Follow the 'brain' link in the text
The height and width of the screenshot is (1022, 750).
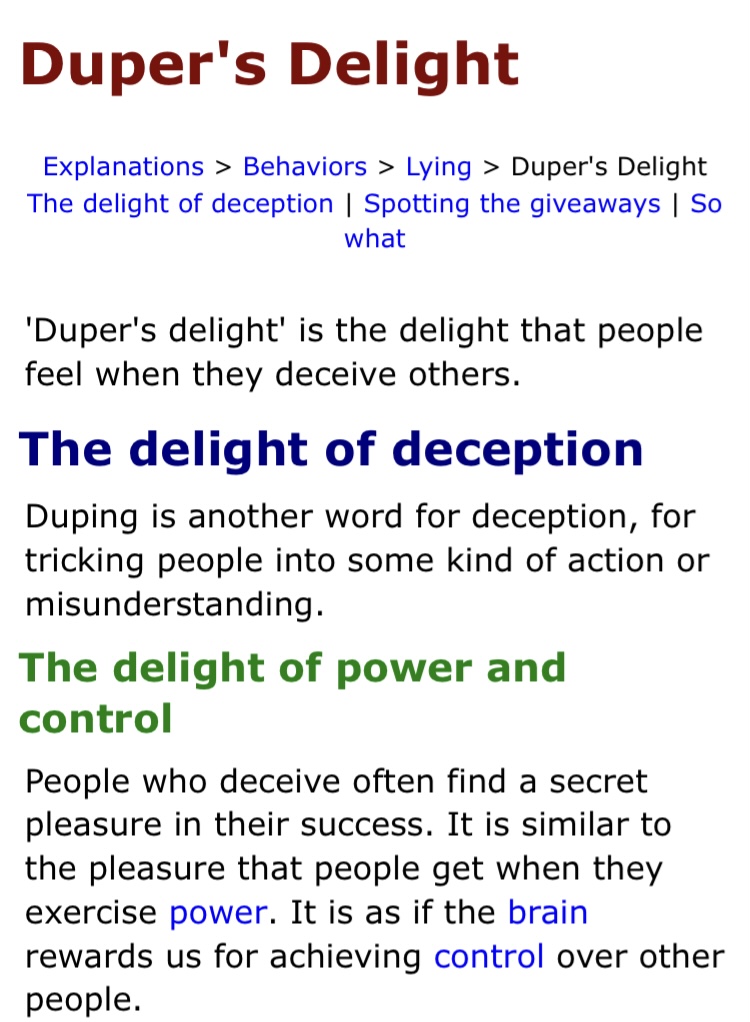tap(547, 913)
